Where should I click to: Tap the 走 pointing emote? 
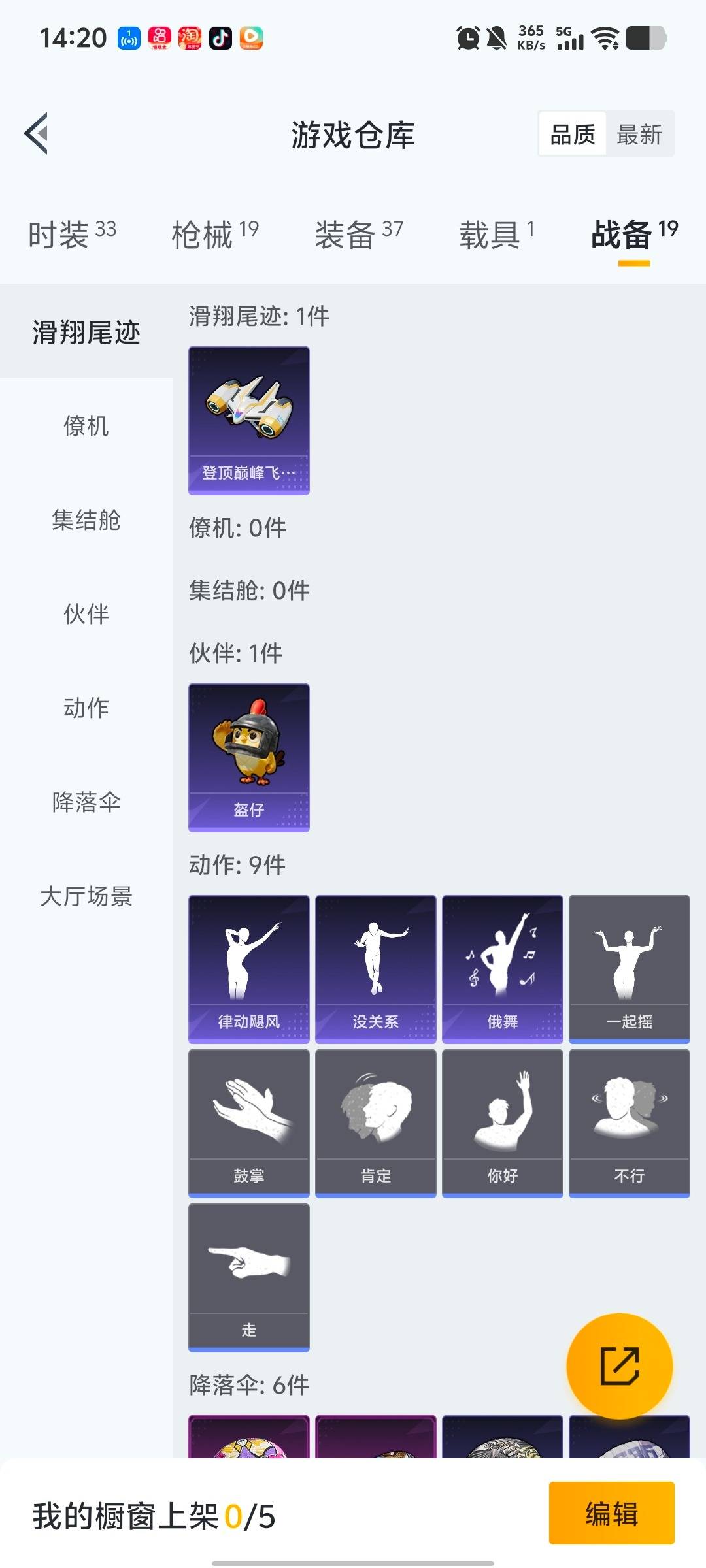click(248, 1275)
